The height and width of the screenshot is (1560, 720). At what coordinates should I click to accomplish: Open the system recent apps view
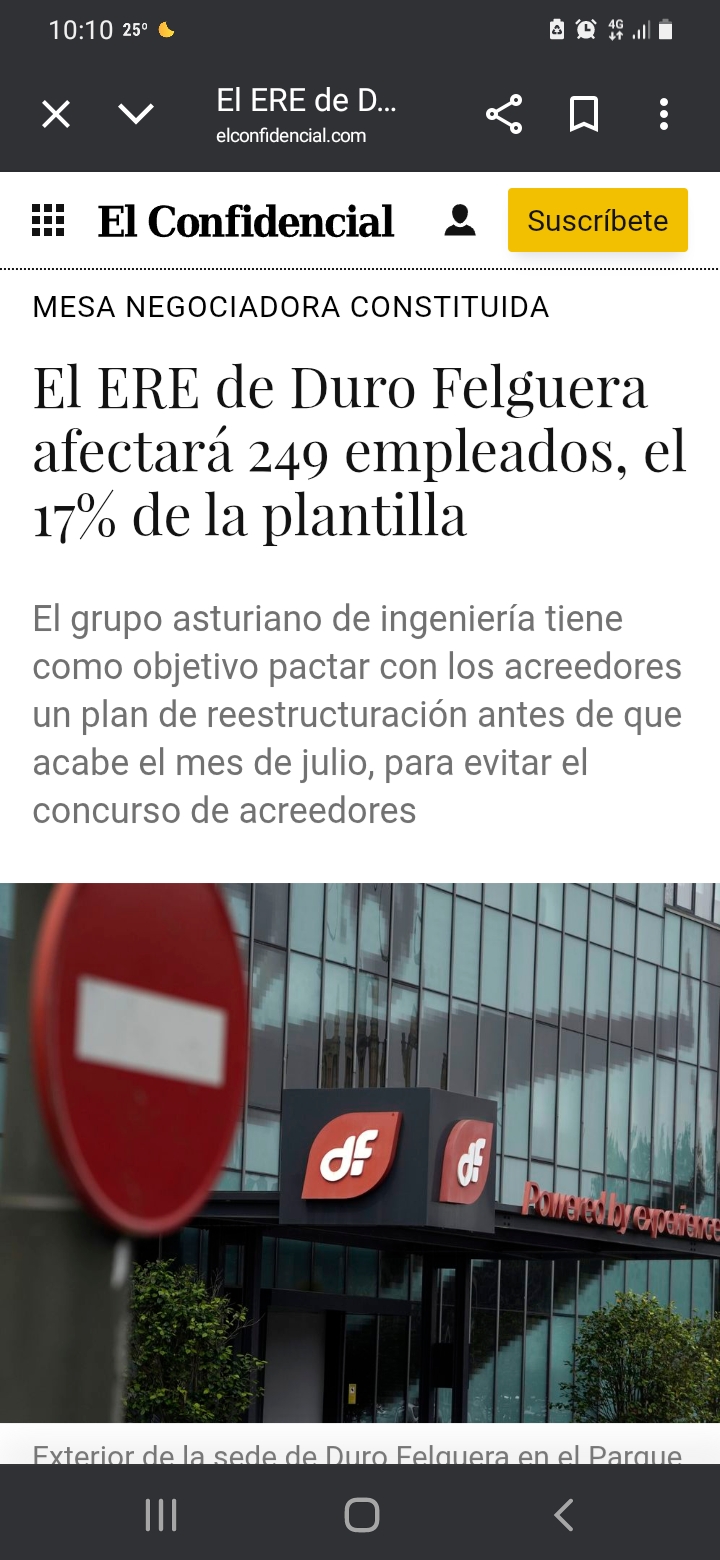pyautogui.click(x=161, y=1515)
